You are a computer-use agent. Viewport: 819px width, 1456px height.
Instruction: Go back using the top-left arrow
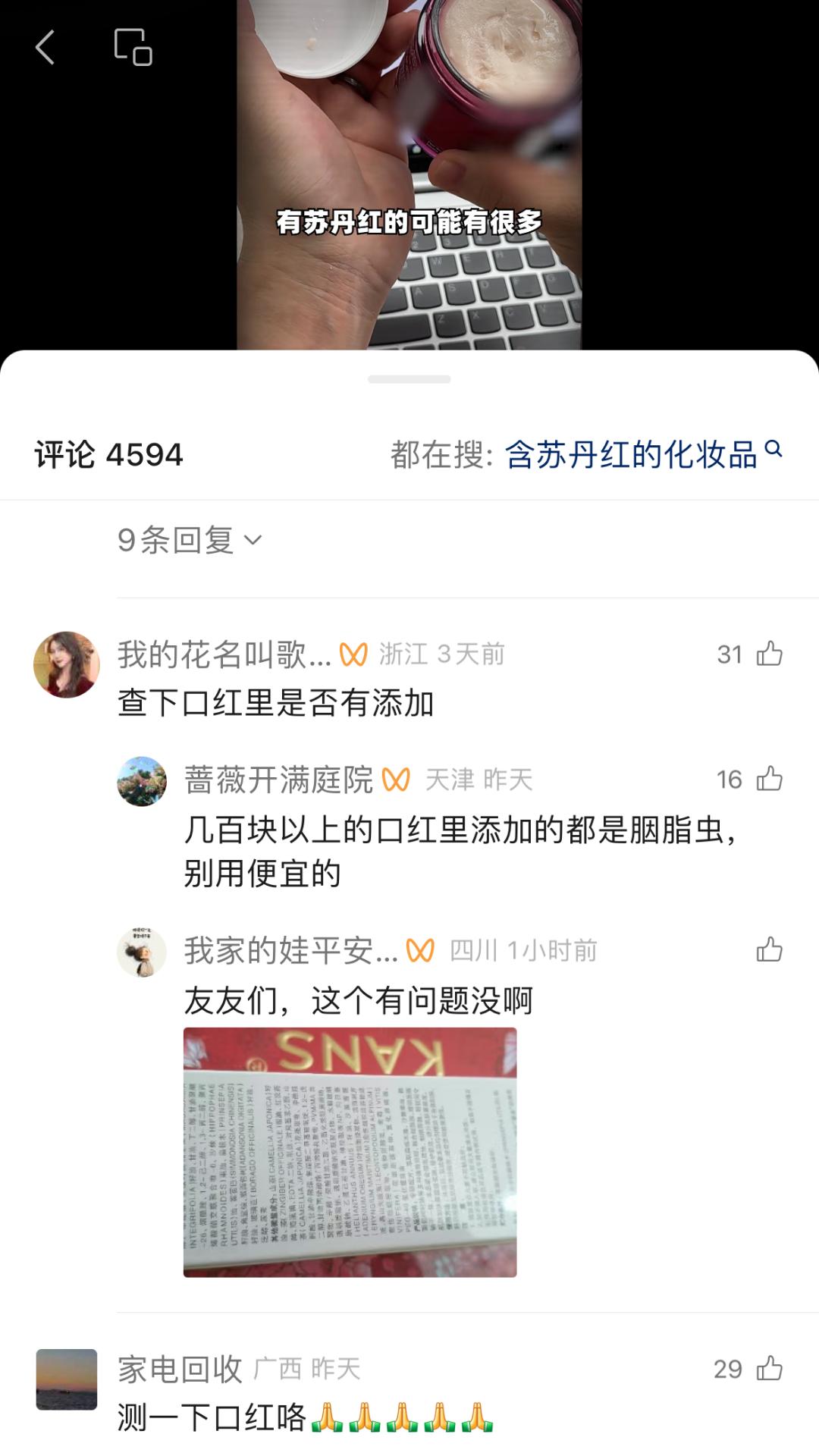(x=45, y=47)
